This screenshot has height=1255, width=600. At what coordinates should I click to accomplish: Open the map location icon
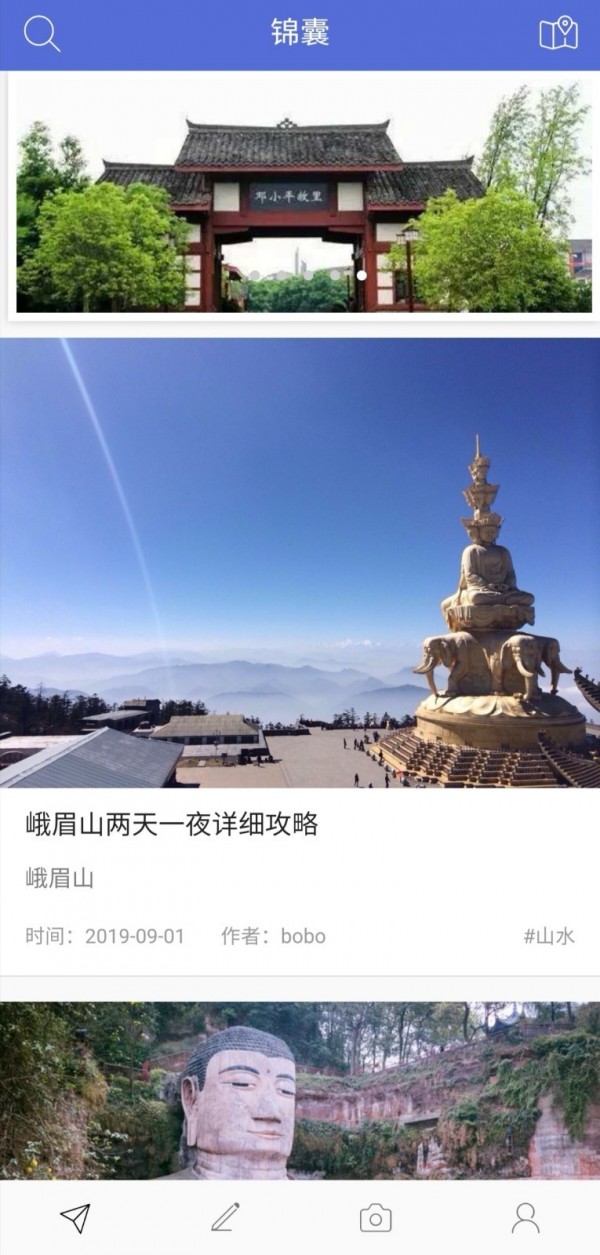tap(558, 34)
